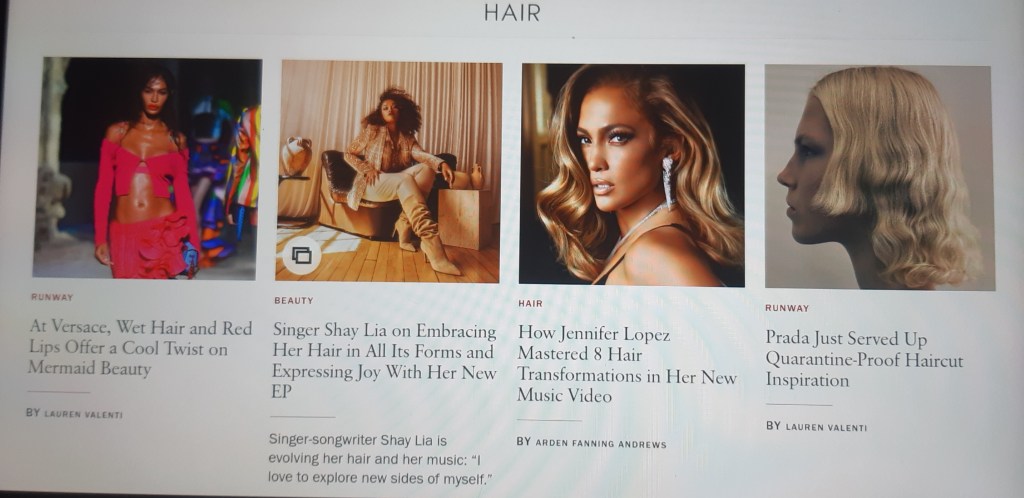Open the Versace wet hair article photo
The height and width of the screenshot is (498, 1024).
[x=147, y=167]
